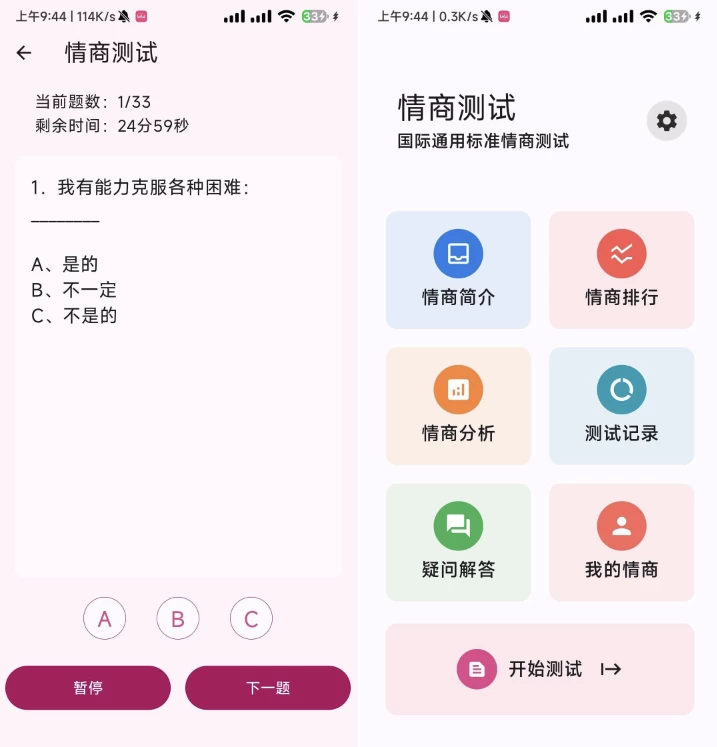The image size is (717, 747).
Task: Open the 情商排行 card
Action: (621, 270)
